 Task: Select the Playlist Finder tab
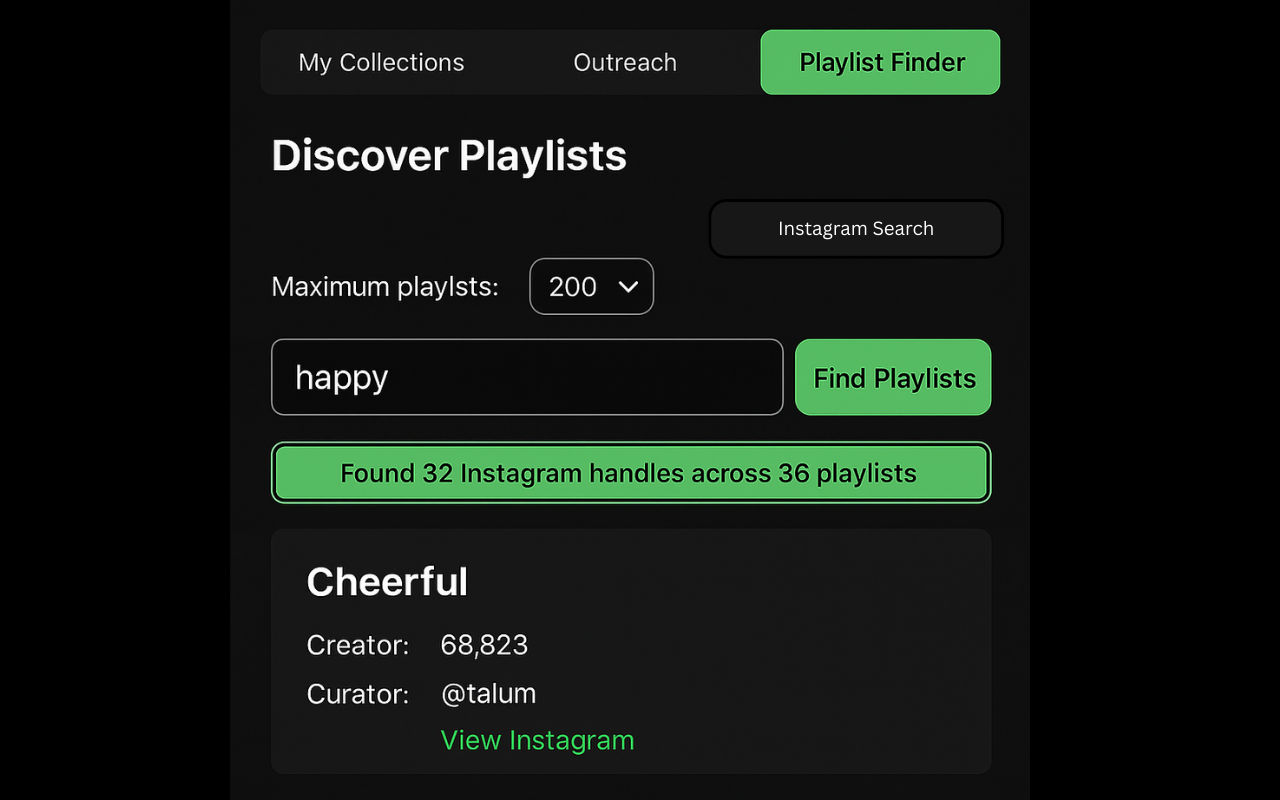coord(881,62)
